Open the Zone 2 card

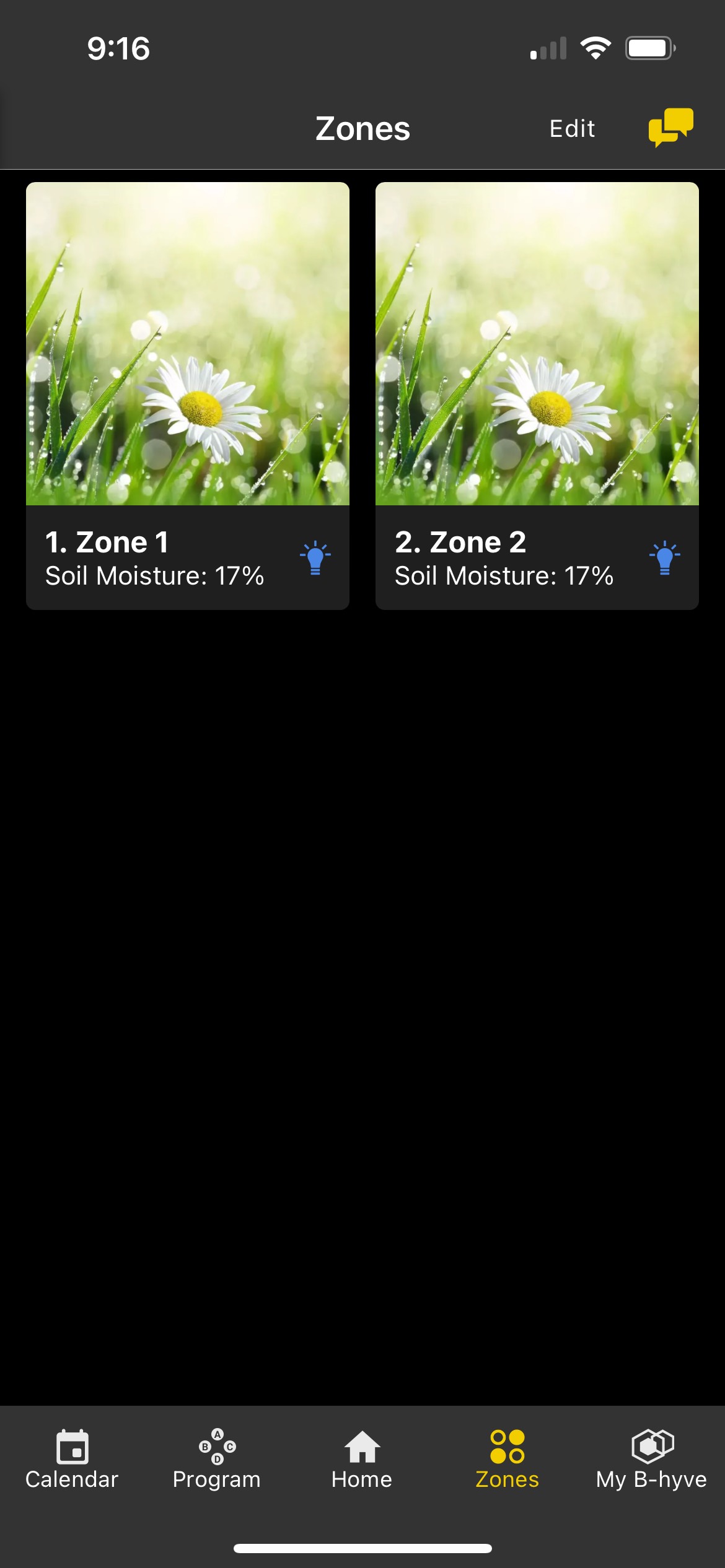537,396
